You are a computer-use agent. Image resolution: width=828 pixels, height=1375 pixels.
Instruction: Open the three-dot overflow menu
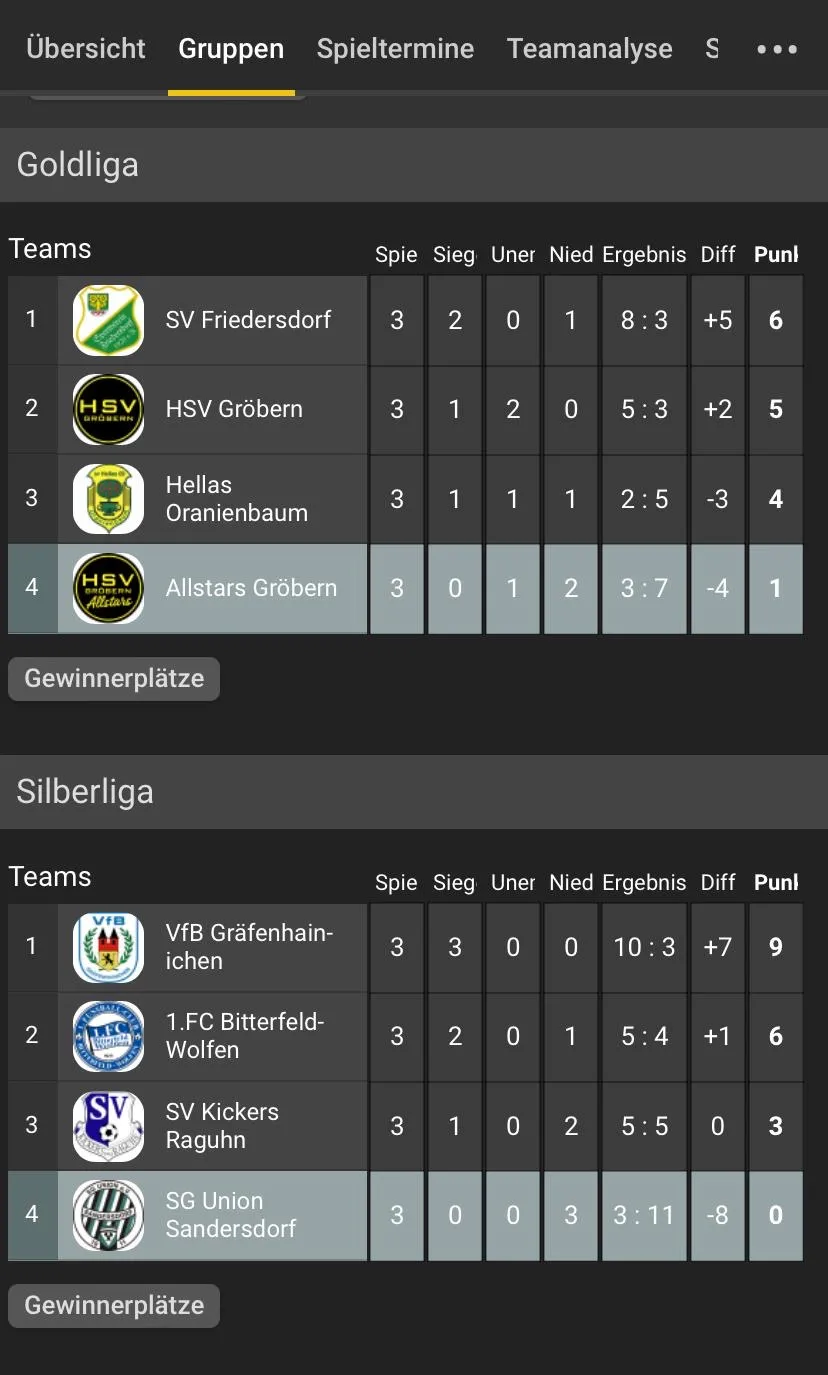tap(777, 49)
